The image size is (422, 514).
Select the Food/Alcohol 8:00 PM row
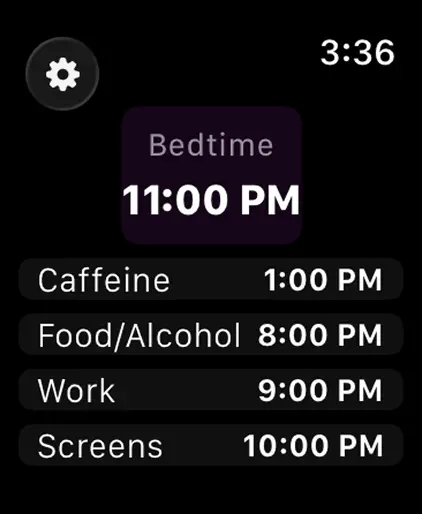click(x=211, y=335)
